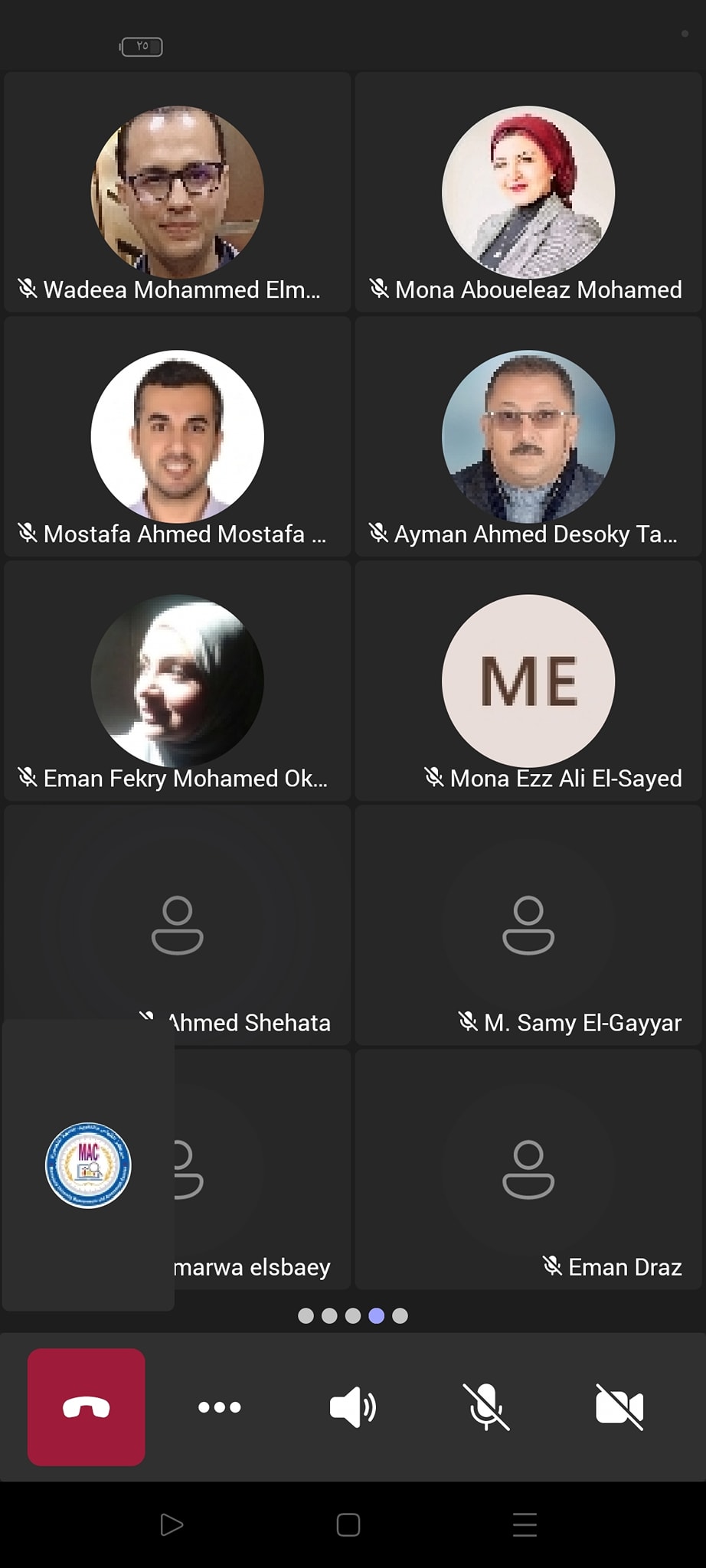706x1568 pixels.
Task: Jump to the last page dot
Action: tap(400, 1315)
